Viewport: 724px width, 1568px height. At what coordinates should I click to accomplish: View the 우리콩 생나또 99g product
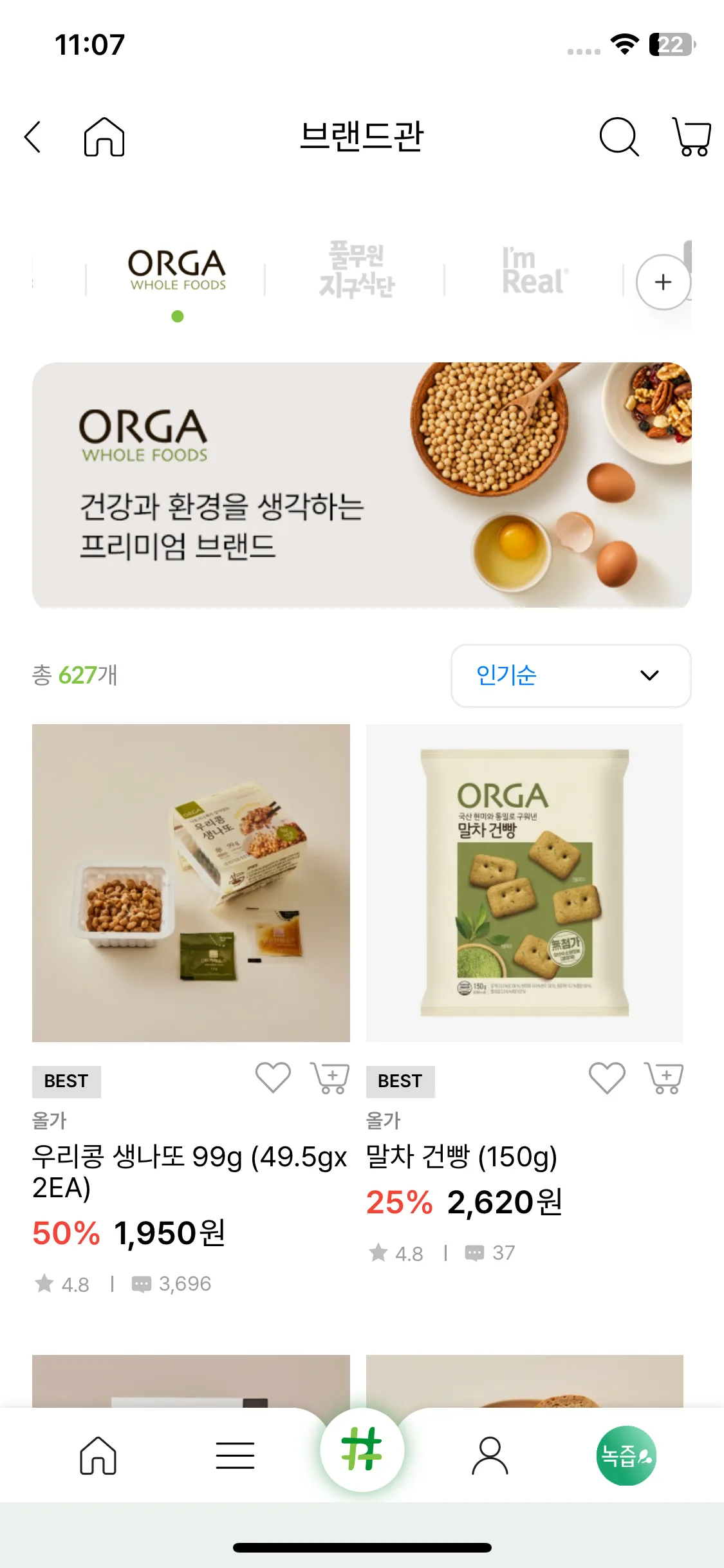[191, 882]
